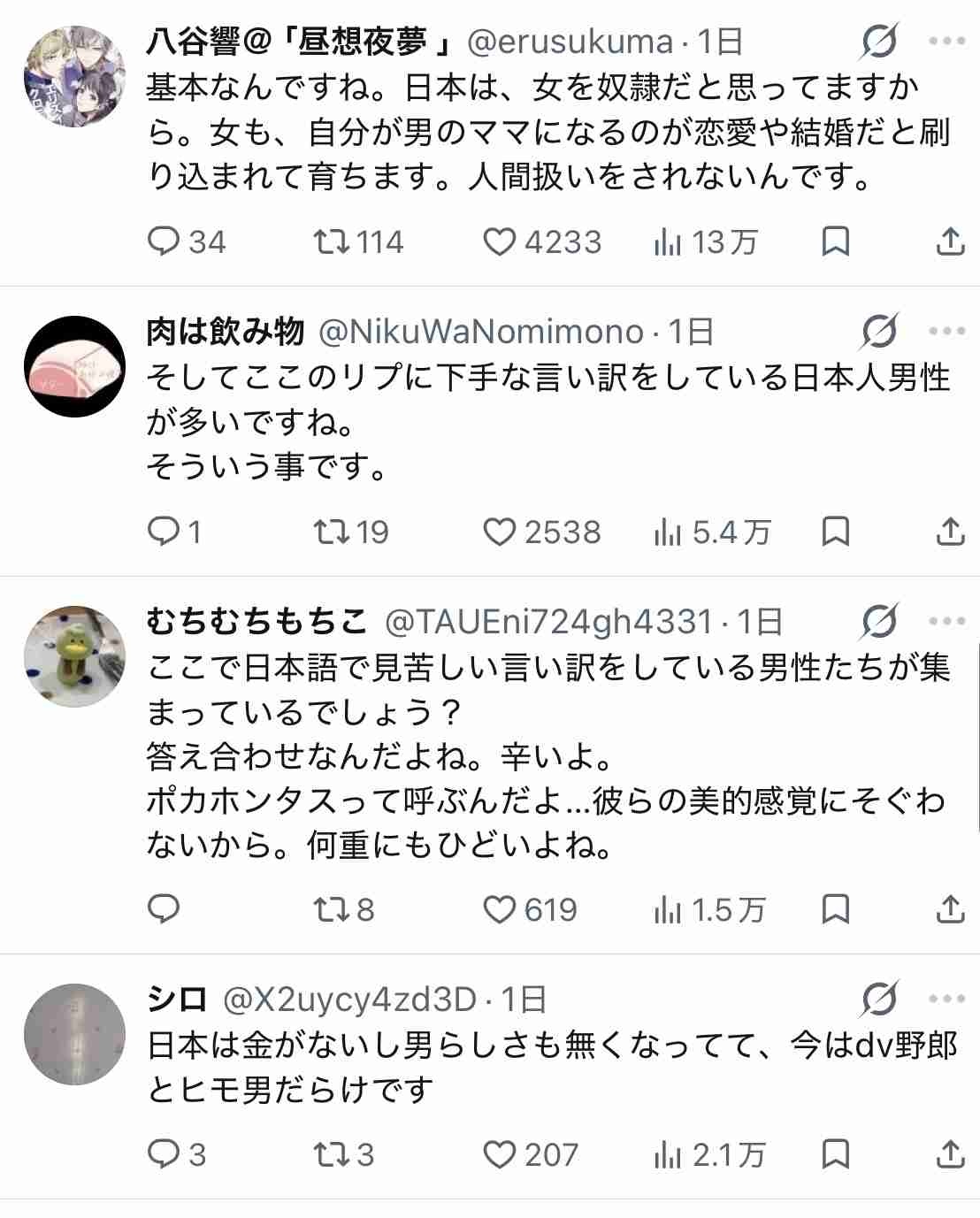This screenshot has width=980, height=1218.
Task: Open comments on 八谷響's reply
Action: tap(164, 241)
